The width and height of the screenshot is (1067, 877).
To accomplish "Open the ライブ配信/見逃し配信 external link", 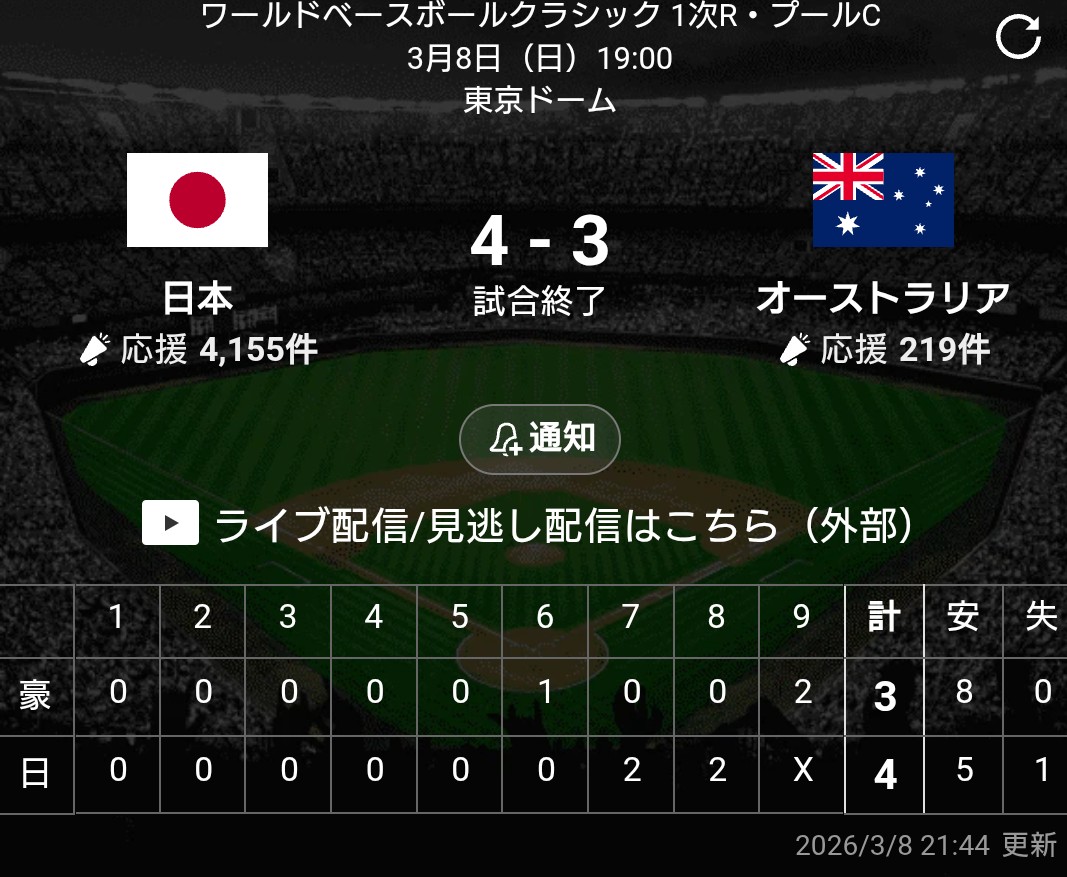I will pyautogui.click(x=528, y=524).
